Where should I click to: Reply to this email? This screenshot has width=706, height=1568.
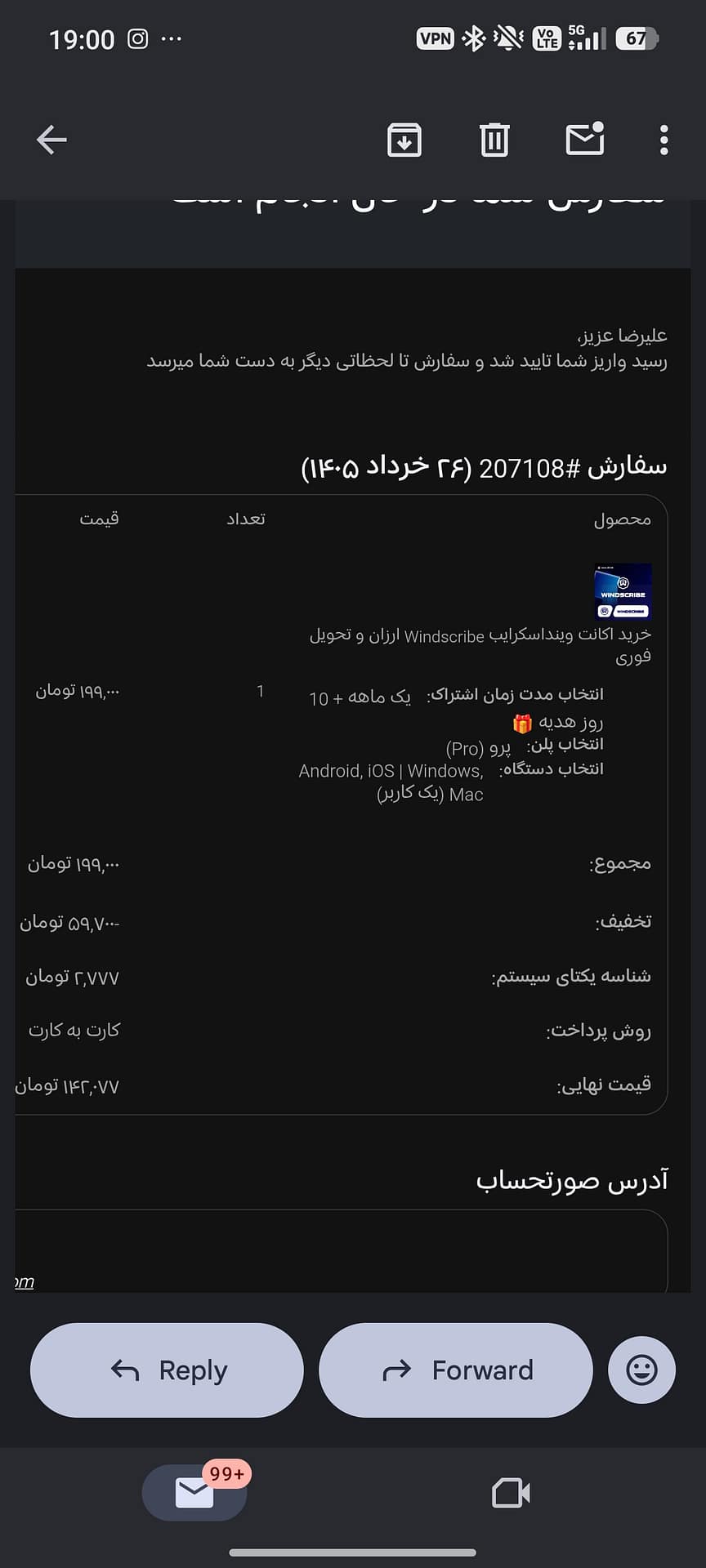[167, 1370]
